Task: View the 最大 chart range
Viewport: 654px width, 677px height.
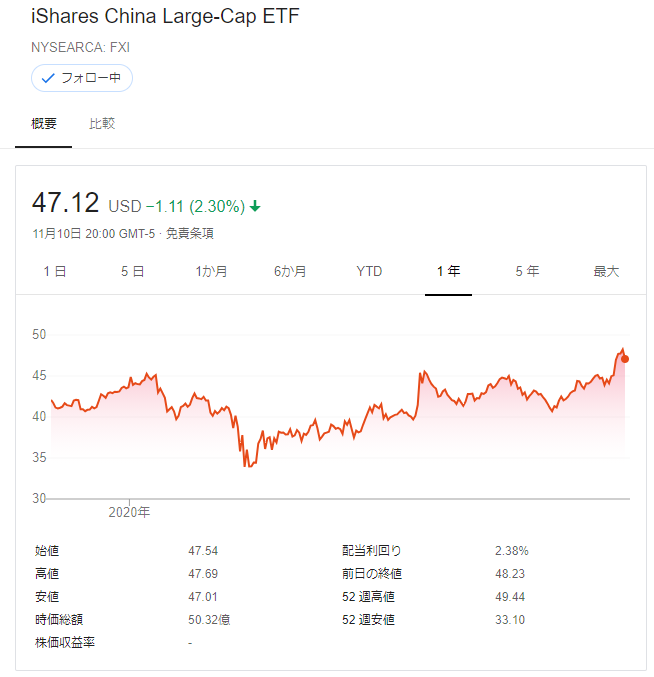Action: point(606,271)
